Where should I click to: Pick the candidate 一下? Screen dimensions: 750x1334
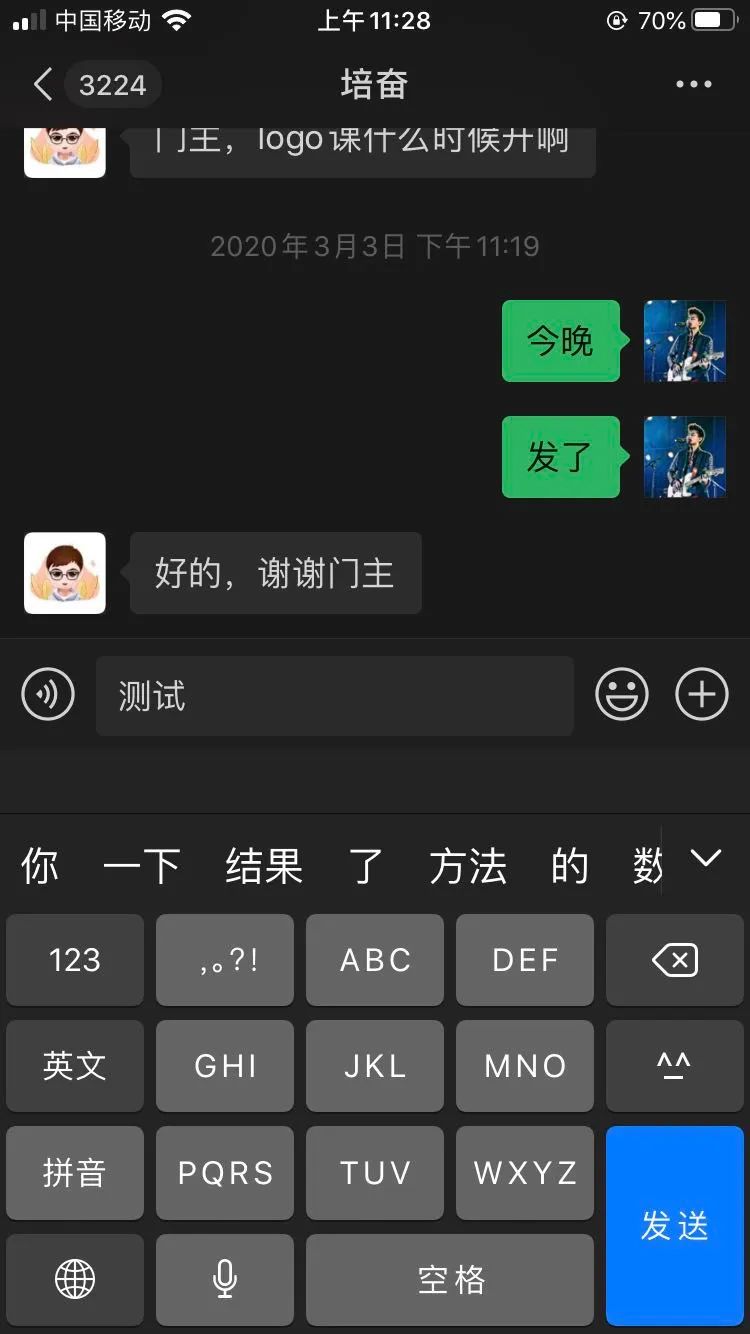click(x=141, y=866)
